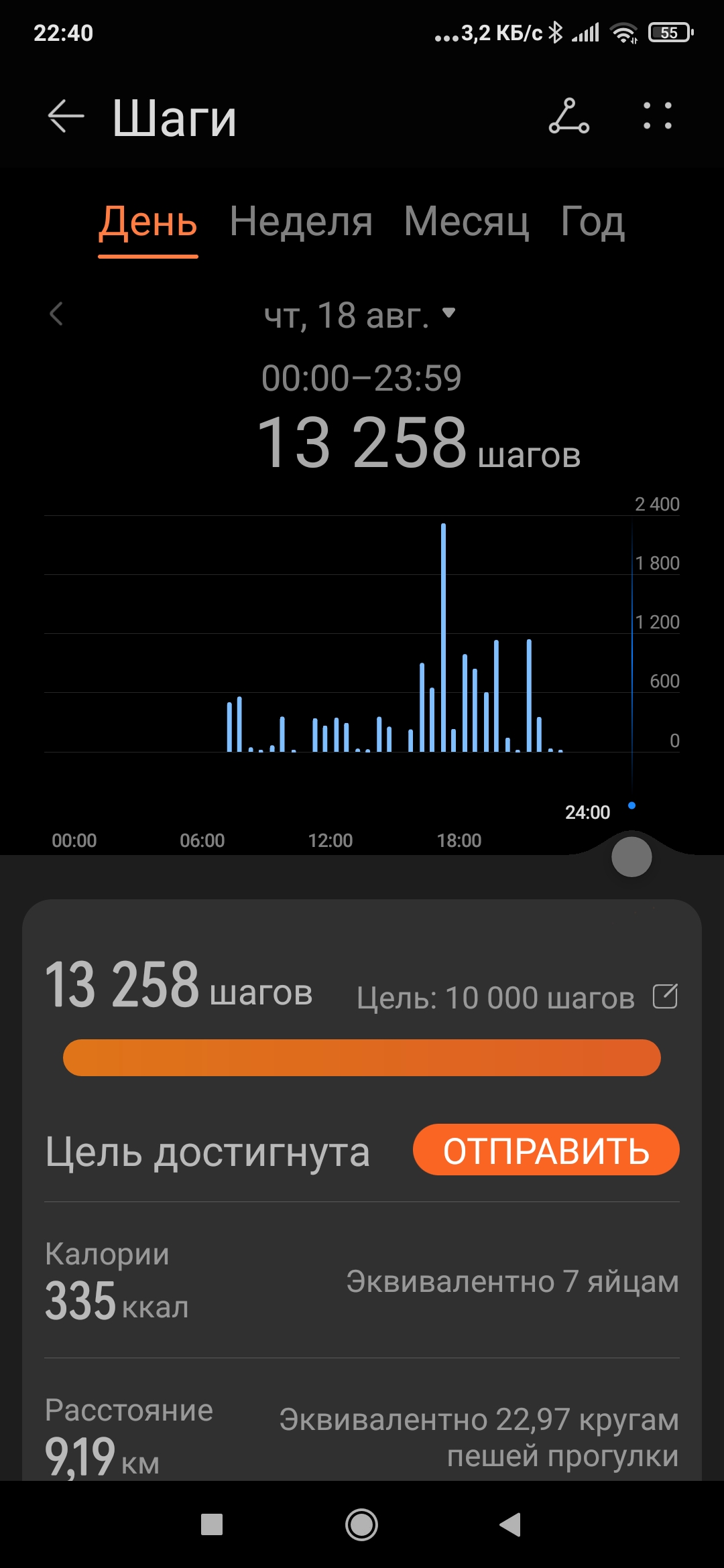Go to the previous day with the left chevron
The height and width of the screenshot is (1568, 724).
pyautogui.click(x=56, y=314)
